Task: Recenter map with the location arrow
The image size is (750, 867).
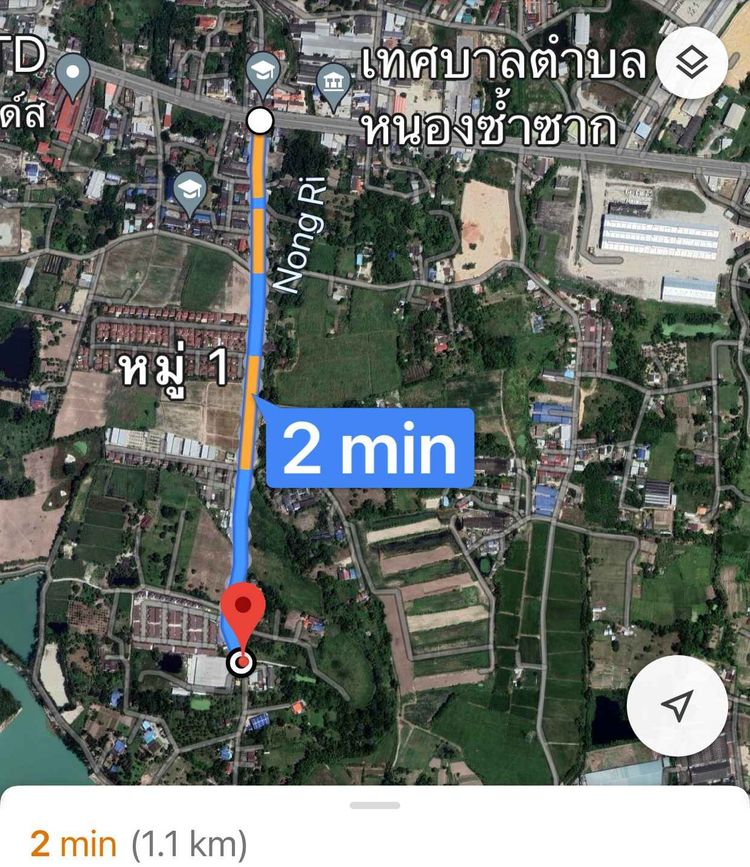Action: click(677, 707)
